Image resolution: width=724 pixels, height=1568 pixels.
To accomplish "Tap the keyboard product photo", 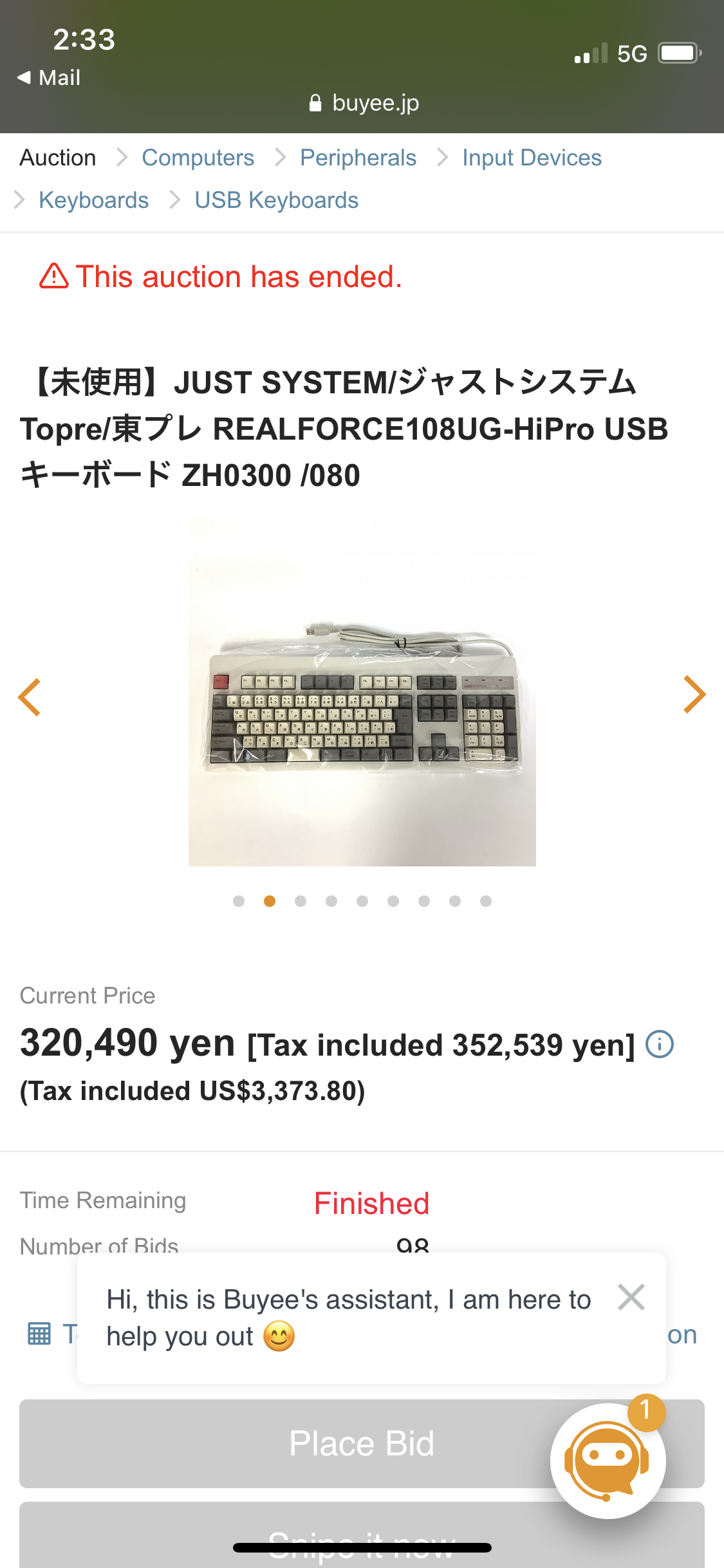I will click(x=362, y=702).
